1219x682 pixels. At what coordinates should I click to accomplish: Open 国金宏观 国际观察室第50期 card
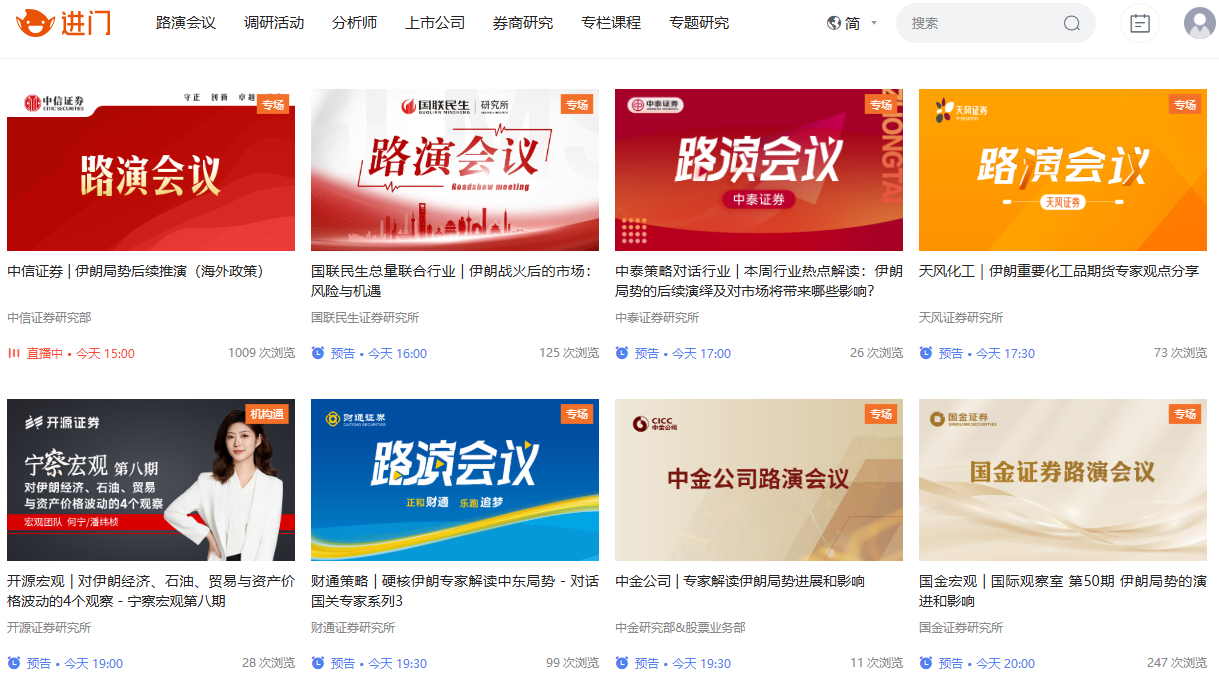pyautogui.click(x=1063, y=480)
